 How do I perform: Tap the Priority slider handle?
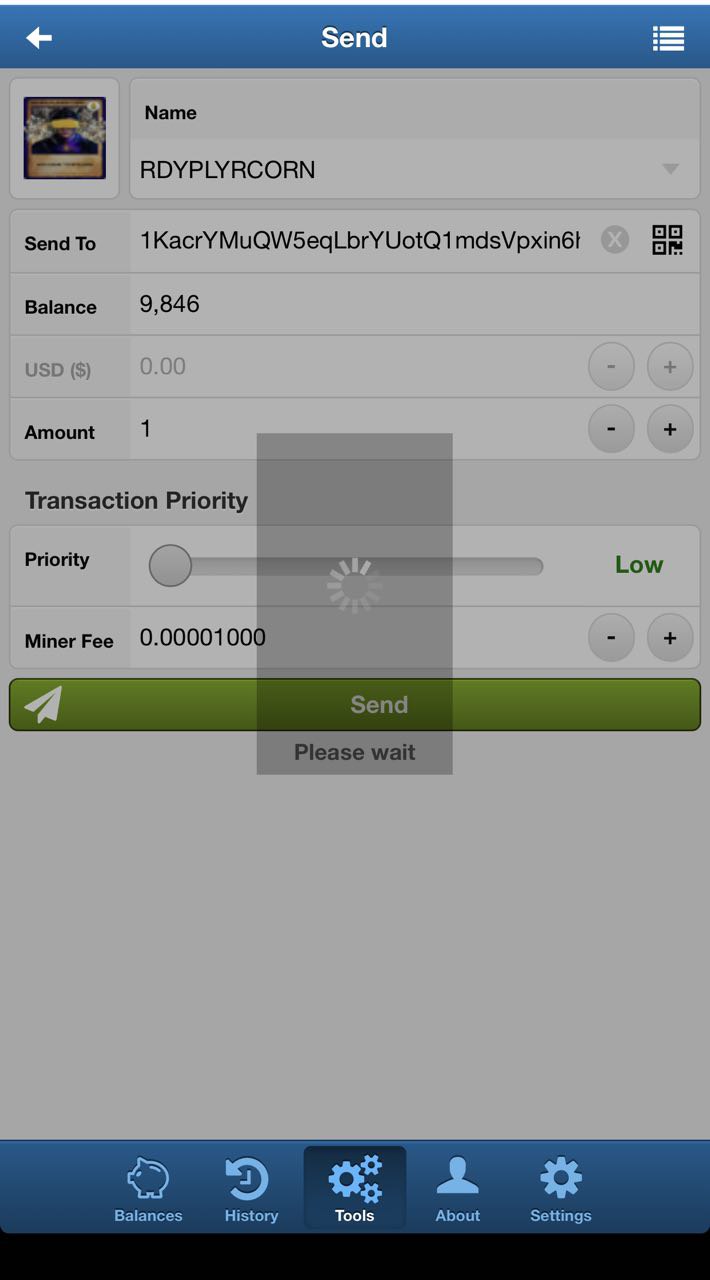coord(170,566)
